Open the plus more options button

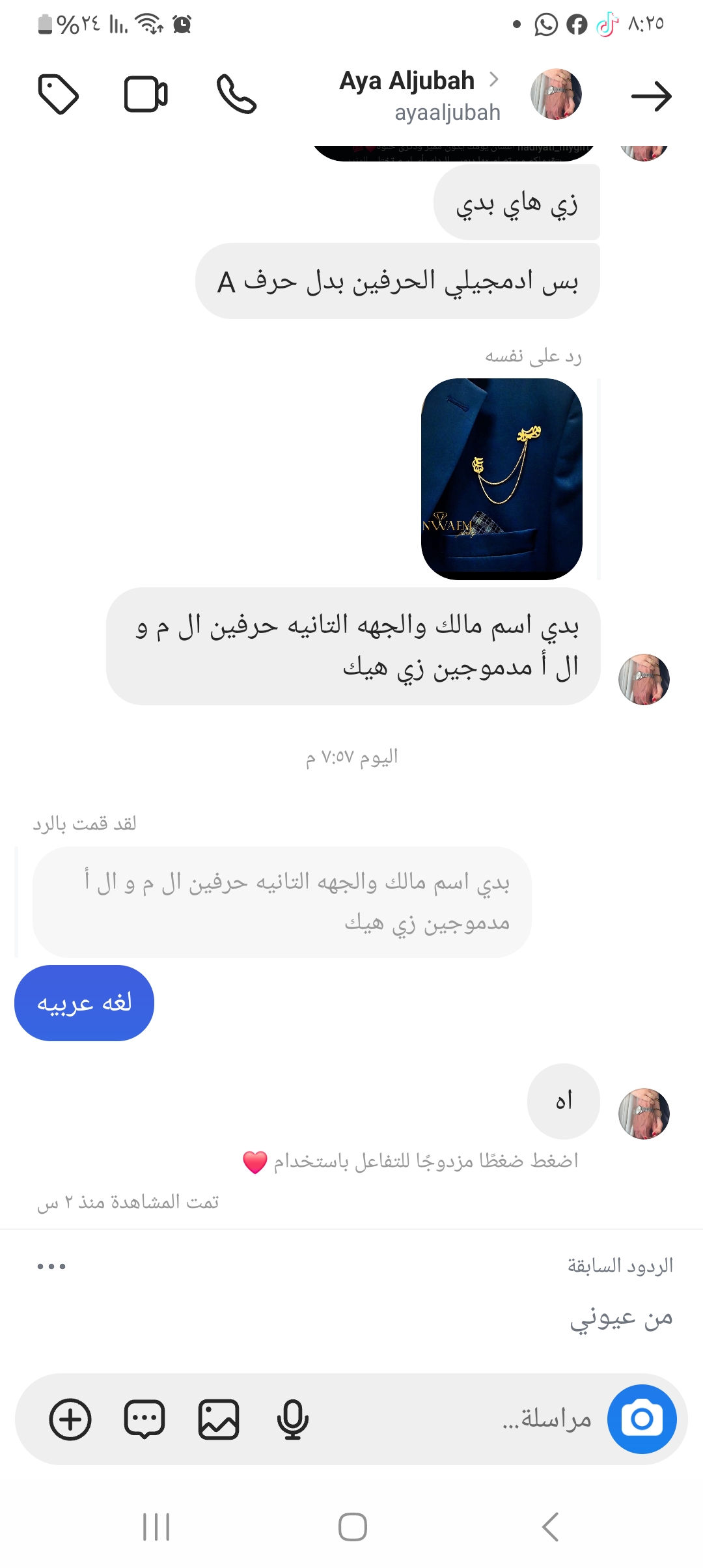(x=70, y=1419)
